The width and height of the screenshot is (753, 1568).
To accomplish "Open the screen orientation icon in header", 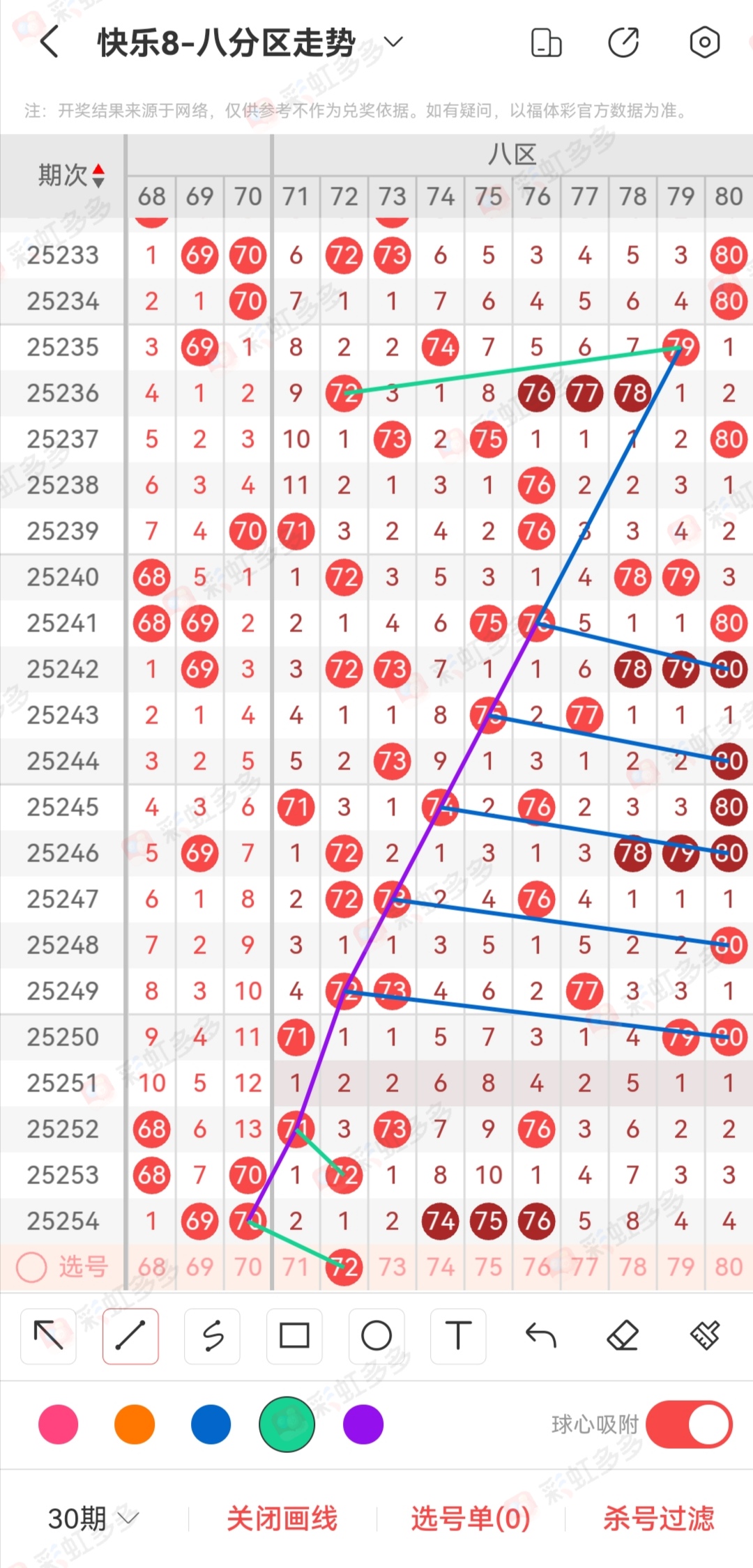I will (546, 43).
